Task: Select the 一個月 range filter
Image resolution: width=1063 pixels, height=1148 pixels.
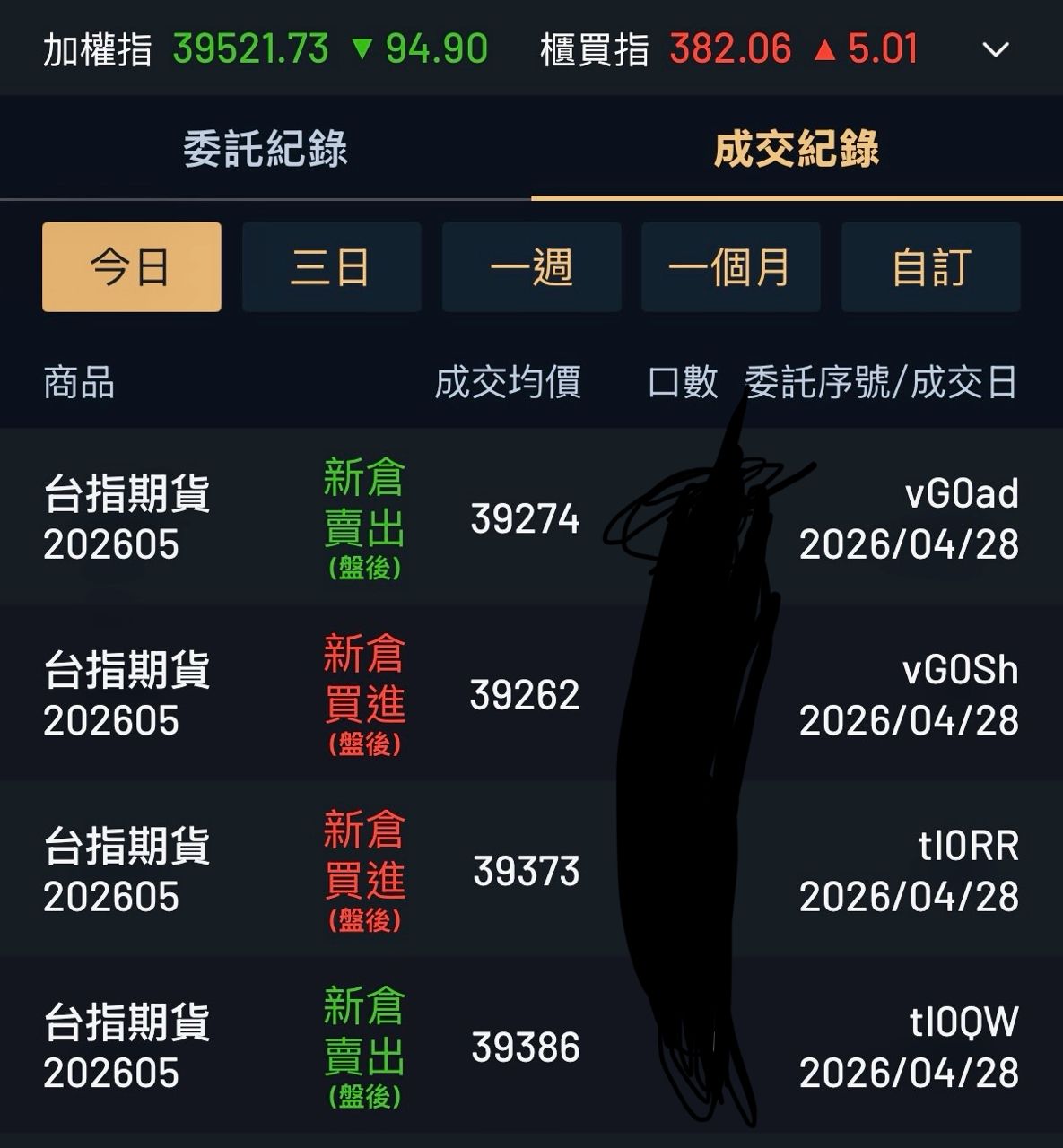Action: click(x=730, y=267)
